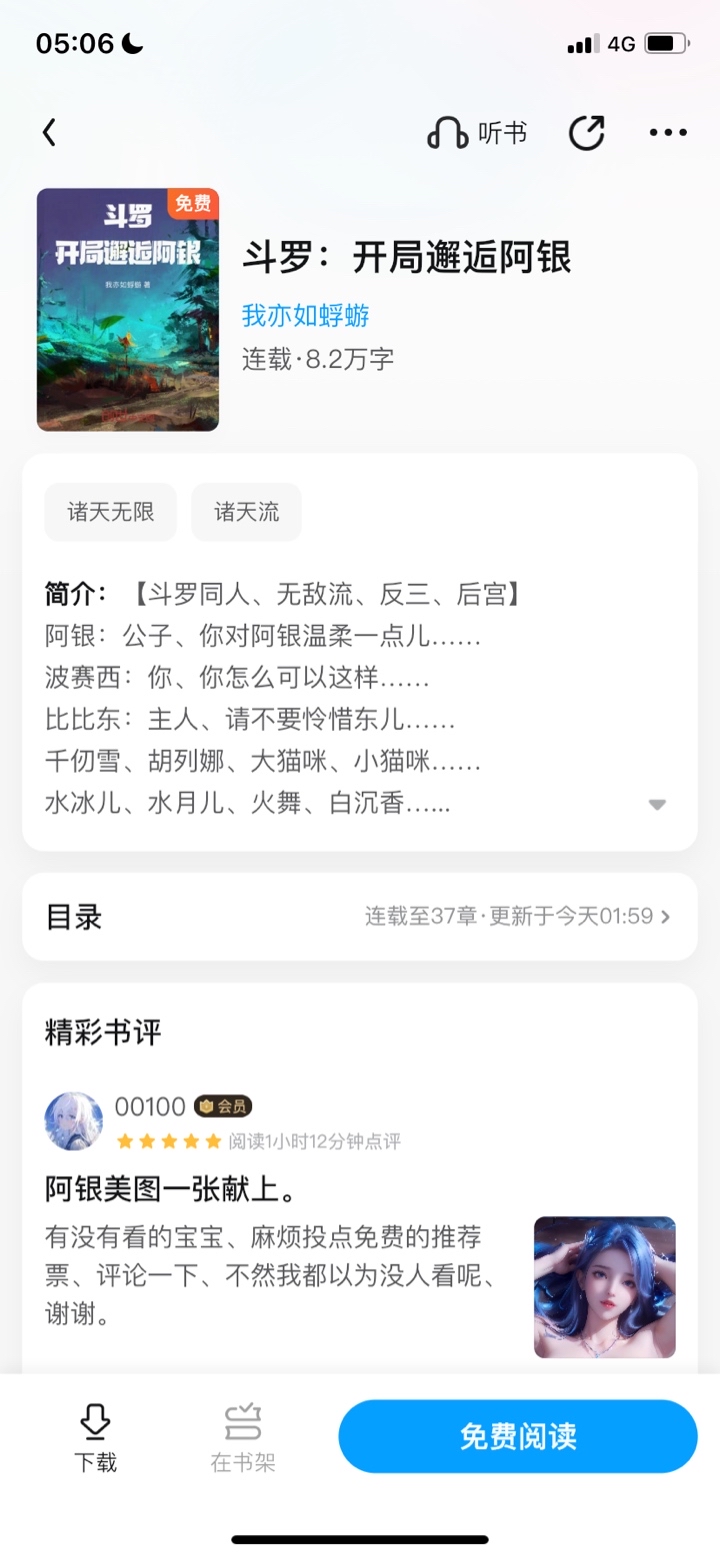Start reading with 免费阅读
Viewport: 720px width, 1558px height.
click(518, 1437)
